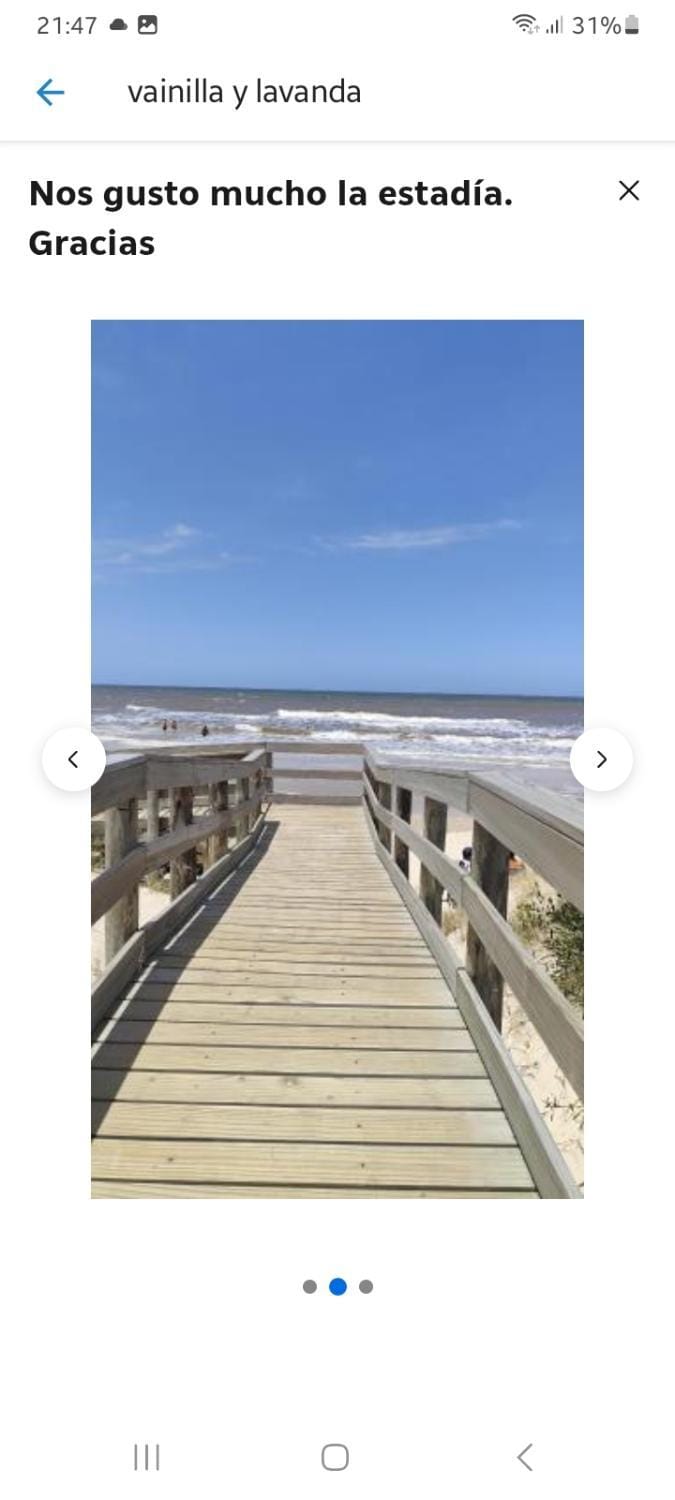This screenshot has height=1500, width=675.
Task: Show the next photo
Action: [601, 759]
